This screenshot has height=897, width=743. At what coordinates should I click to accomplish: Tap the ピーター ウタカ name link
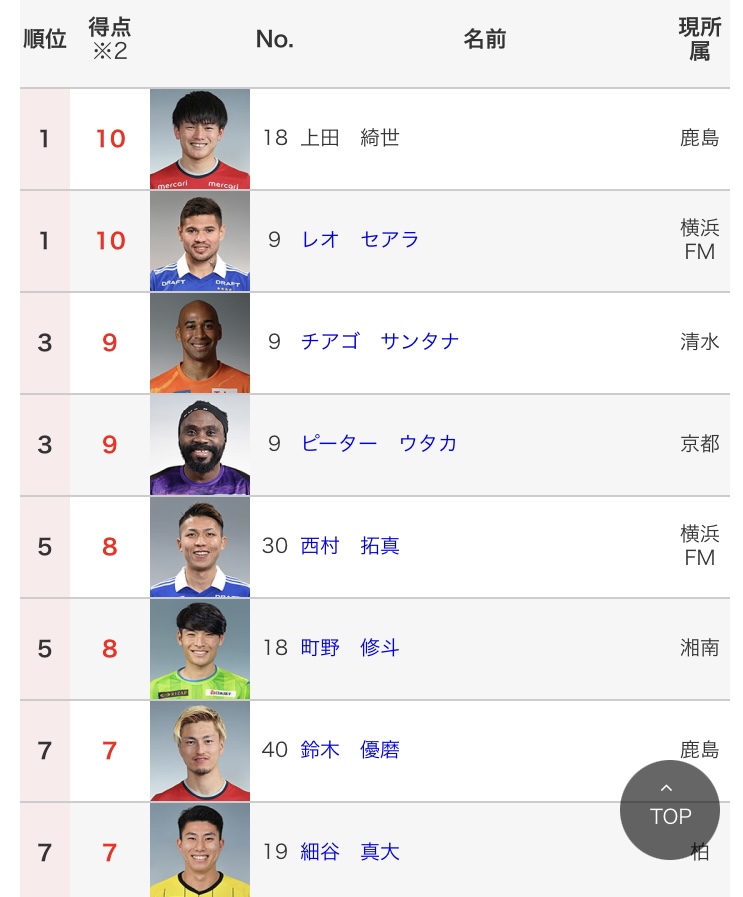tap(379, 443)
